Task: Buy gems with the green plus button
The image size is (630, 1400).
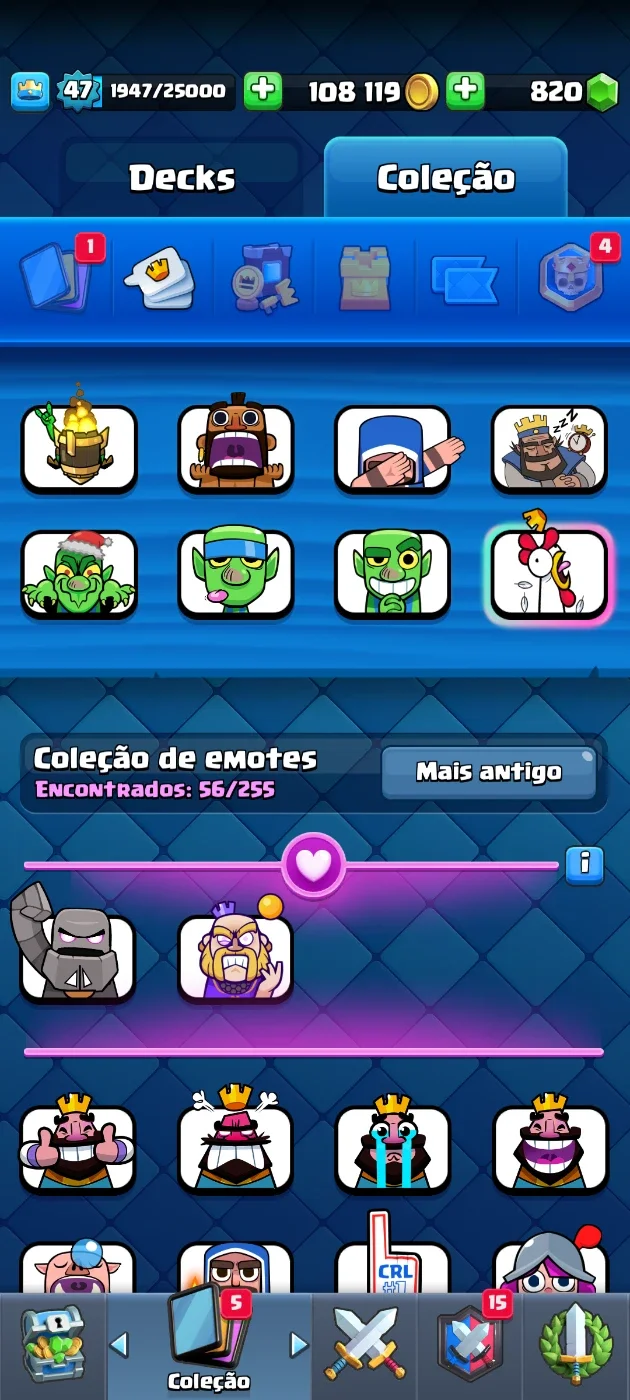Action: (465, 91)
